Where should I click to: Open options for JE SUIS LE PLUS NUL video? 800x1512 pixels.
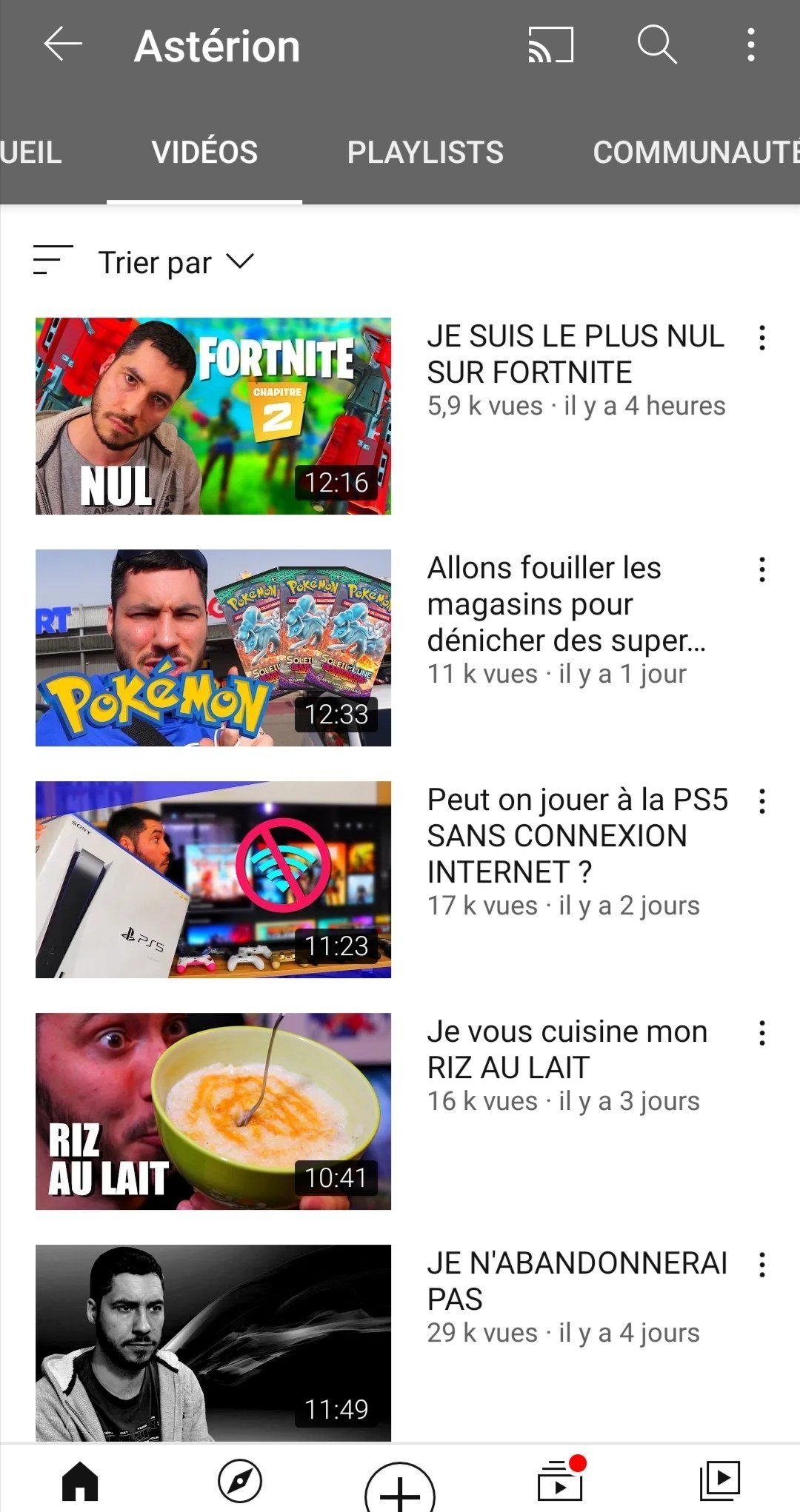[762, 338]
